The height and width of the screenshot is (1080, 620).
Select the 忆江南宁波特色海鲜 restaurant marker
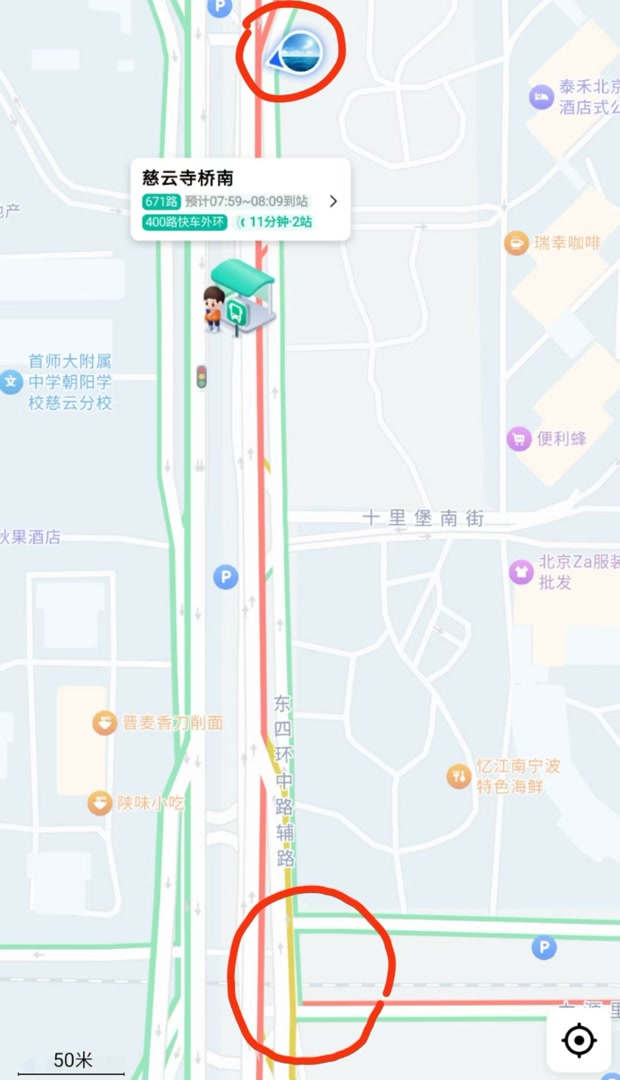tap(459, 775)
